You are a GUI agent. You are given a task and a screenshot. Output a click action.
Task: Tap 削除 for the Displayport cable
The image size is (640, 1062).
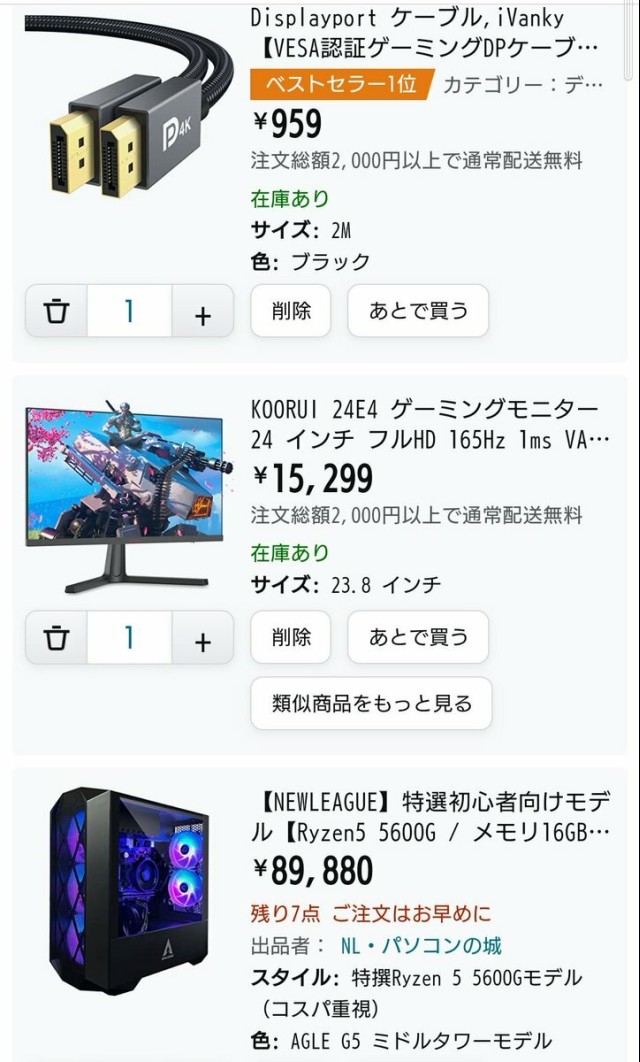pyautogui.click(x=291, y=311)
